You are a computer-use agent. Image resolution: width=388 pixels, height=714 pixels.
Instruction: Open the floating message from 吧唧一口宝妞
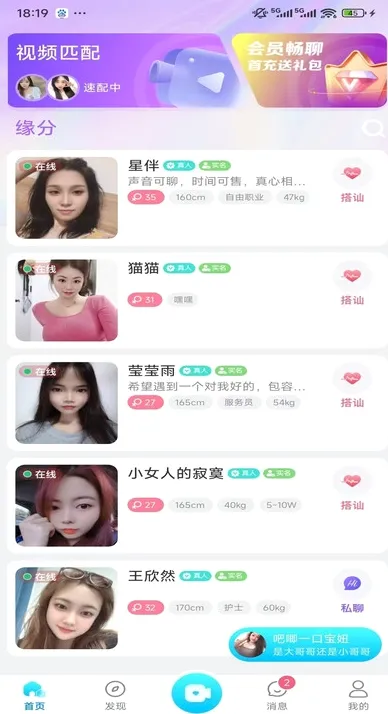pyautogui.click(x=305, y=644)
